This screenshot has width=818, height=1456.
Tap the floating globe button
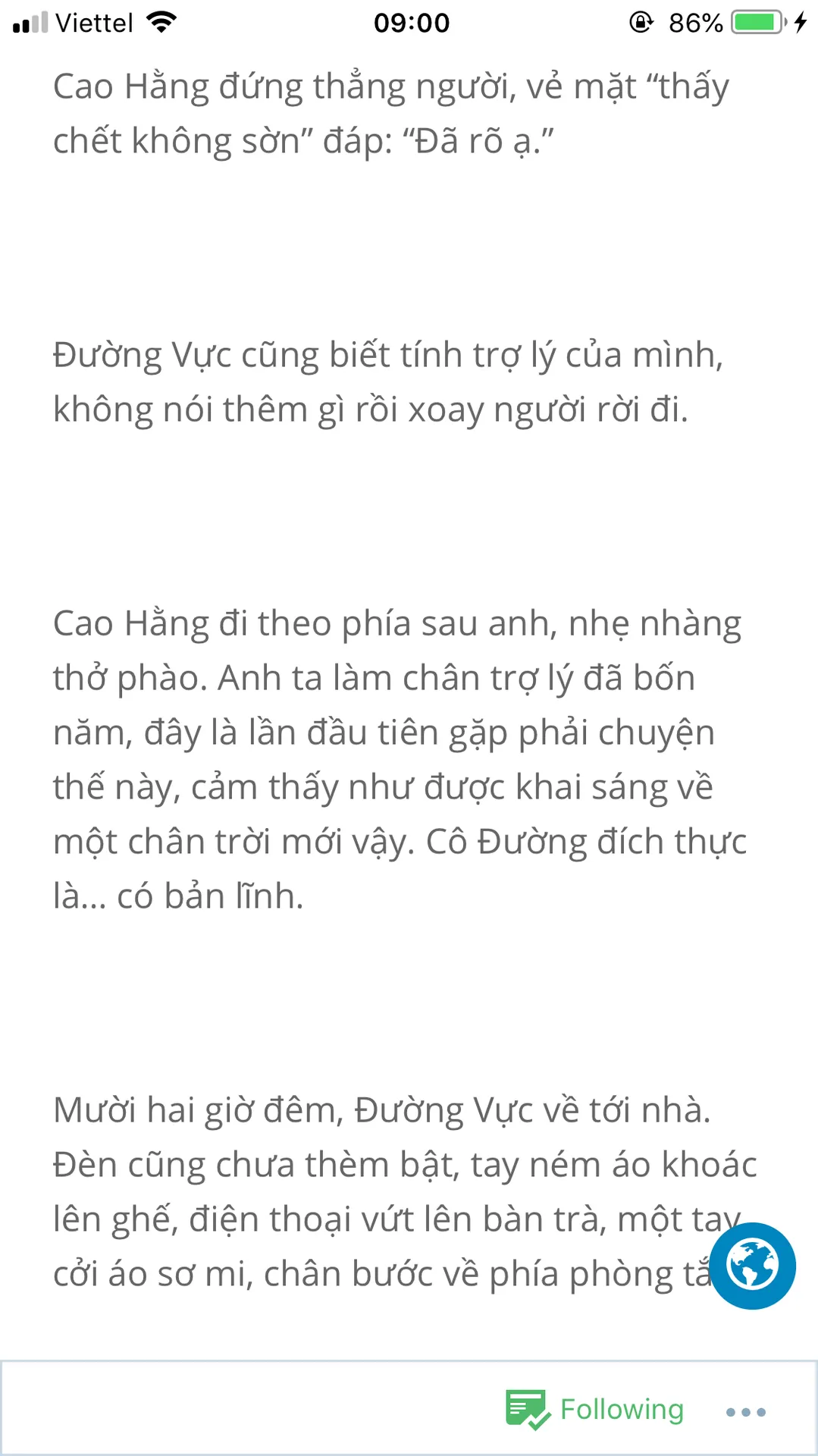point(752,1266)
